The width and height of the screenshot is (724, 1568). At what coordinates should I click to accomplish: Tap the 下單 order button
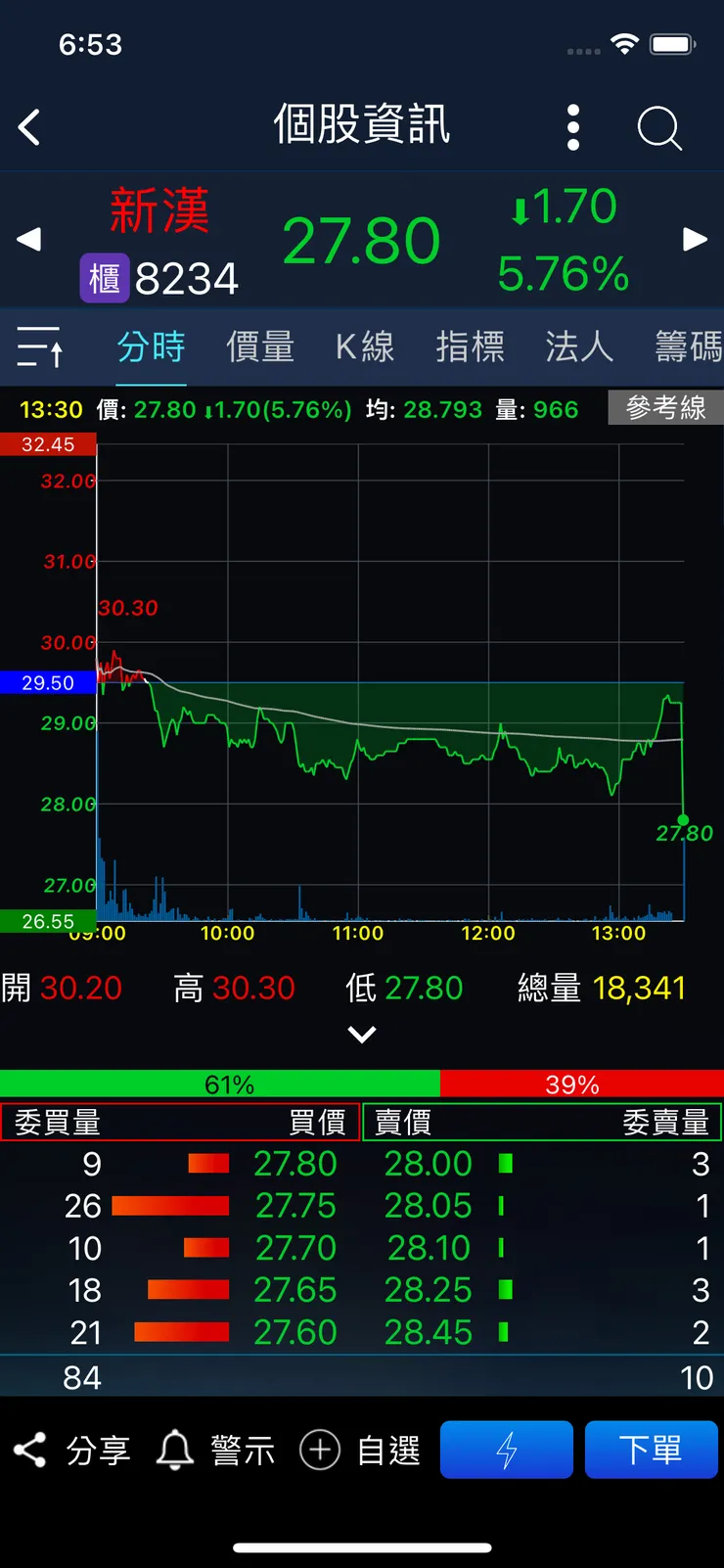click(x=652, y=1450)
